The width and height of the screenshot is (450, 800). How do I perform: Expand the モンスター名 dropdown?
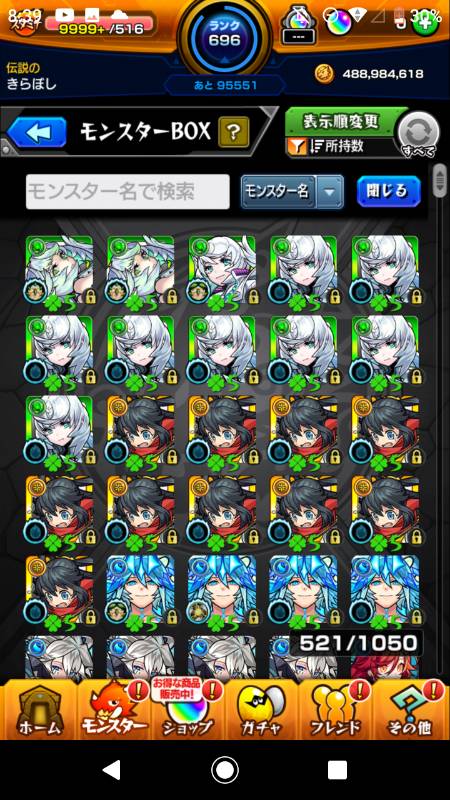pos(292,192)
